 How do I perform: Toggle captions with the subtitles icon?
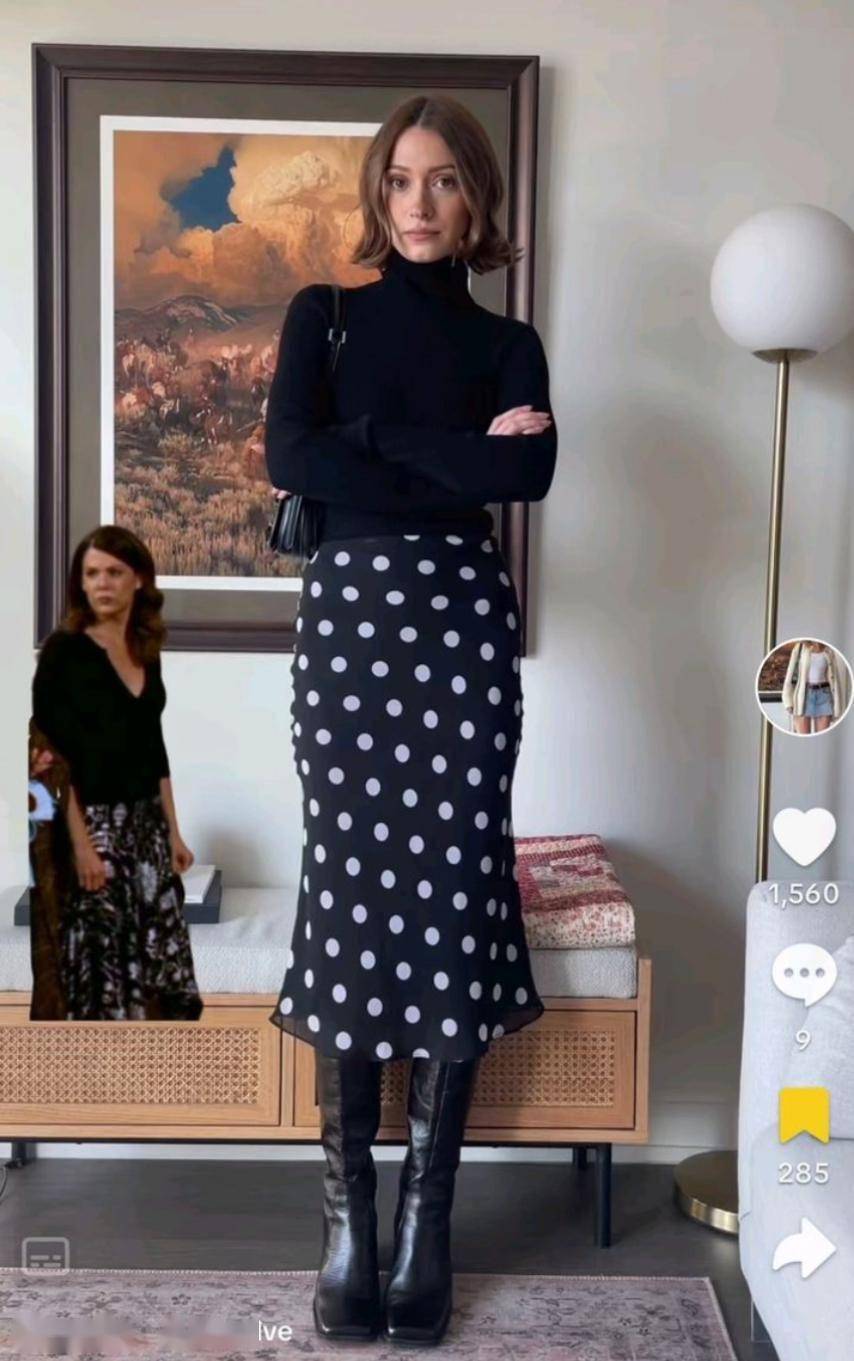click(46, 1255)
